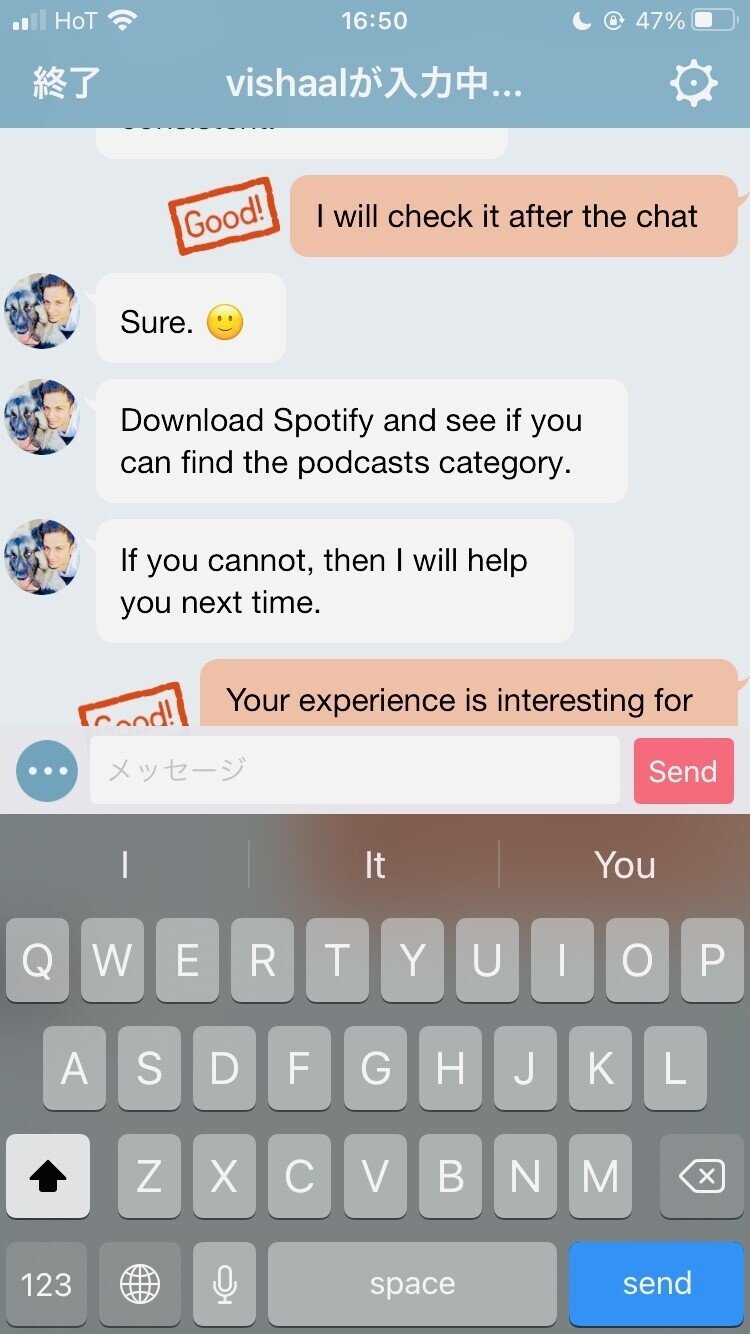Tap the メッセージ input field
Screen dimensions: 750x1334
[355, 771]
